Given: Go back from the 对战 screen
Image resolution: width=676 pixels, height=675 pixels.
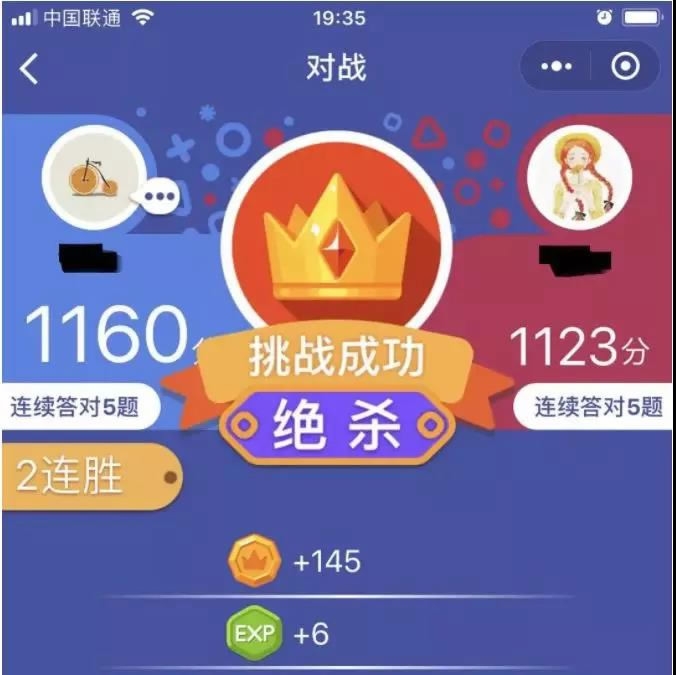Looking at the screenshot, I should point(30,68).
